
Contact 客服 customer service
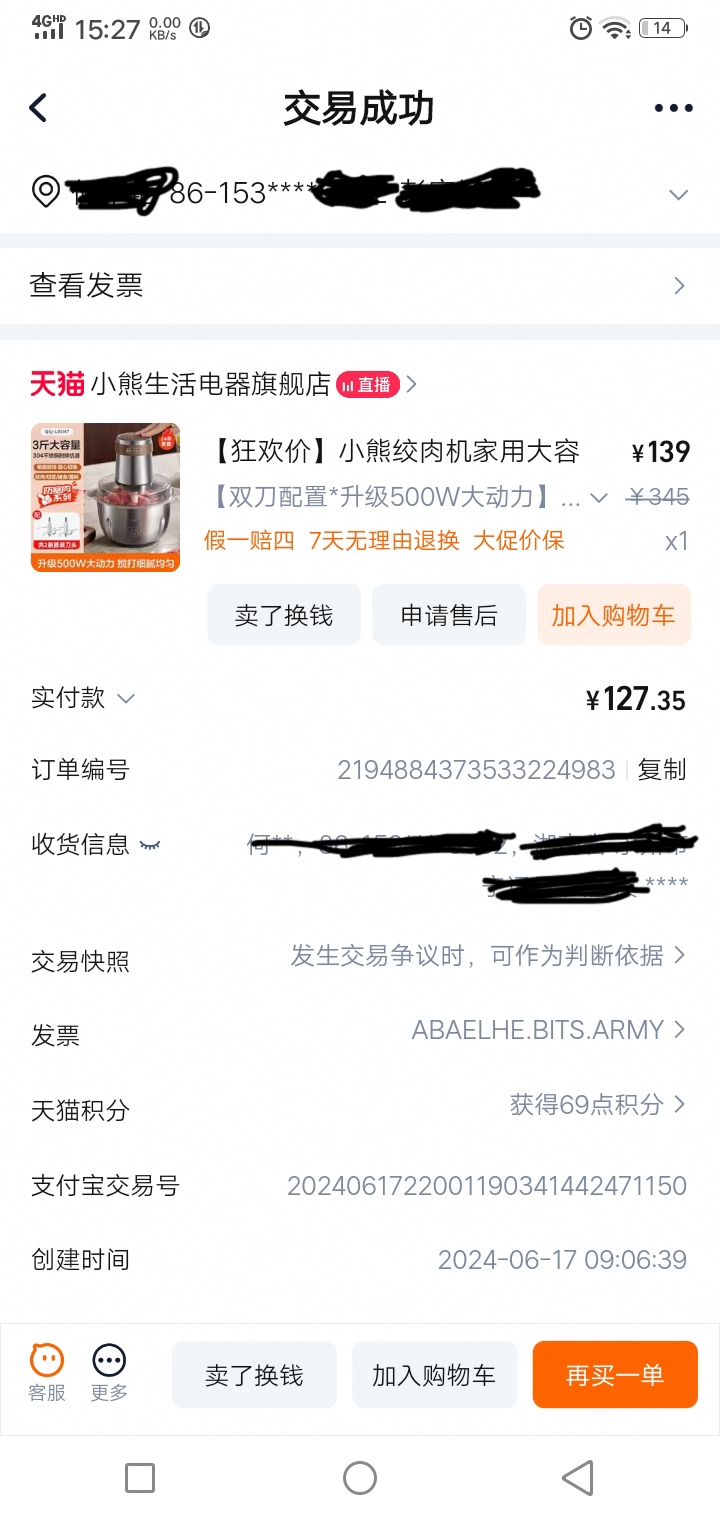[x=46, y=1373]
